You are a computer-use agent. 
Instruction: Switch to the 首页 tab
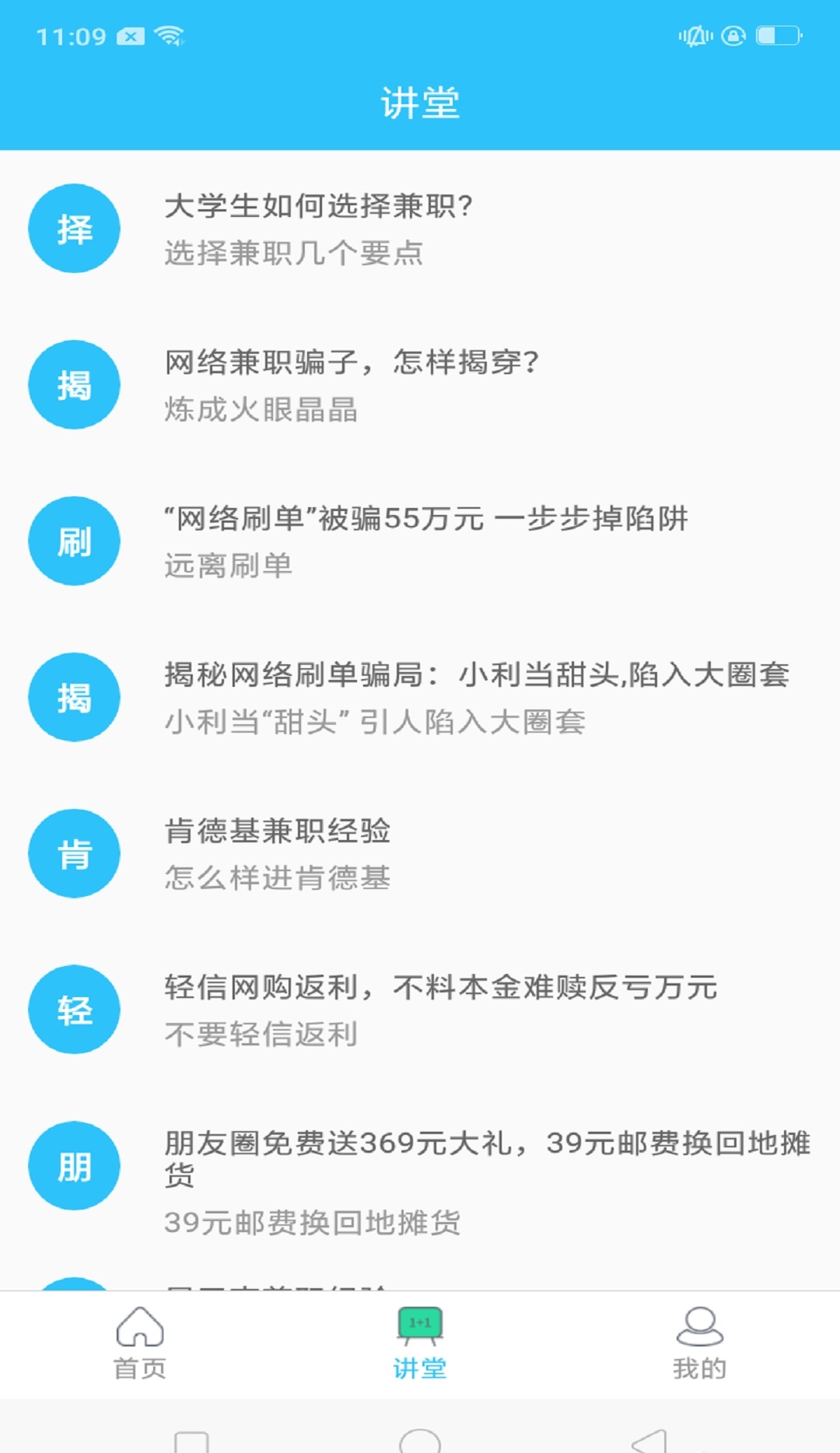(140, 1344)
